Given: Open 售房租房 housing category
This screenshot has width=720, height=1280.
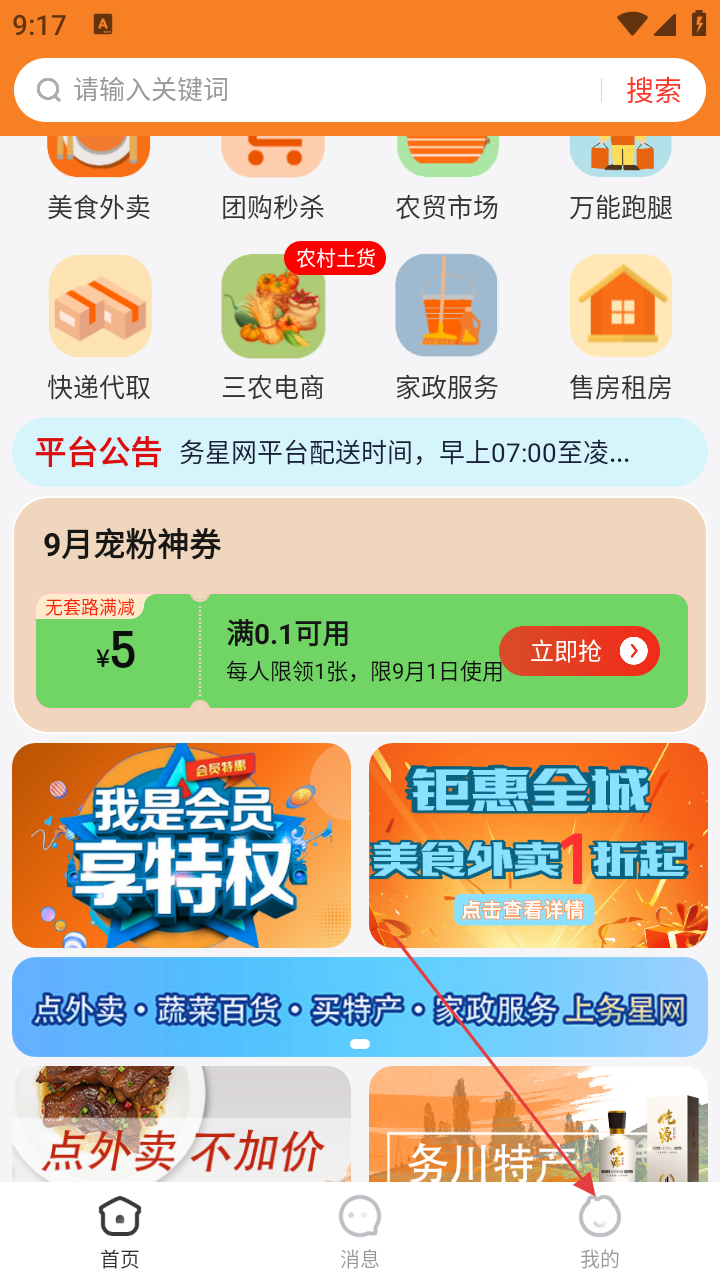Looking at the screenshot, I should [621, 326].
